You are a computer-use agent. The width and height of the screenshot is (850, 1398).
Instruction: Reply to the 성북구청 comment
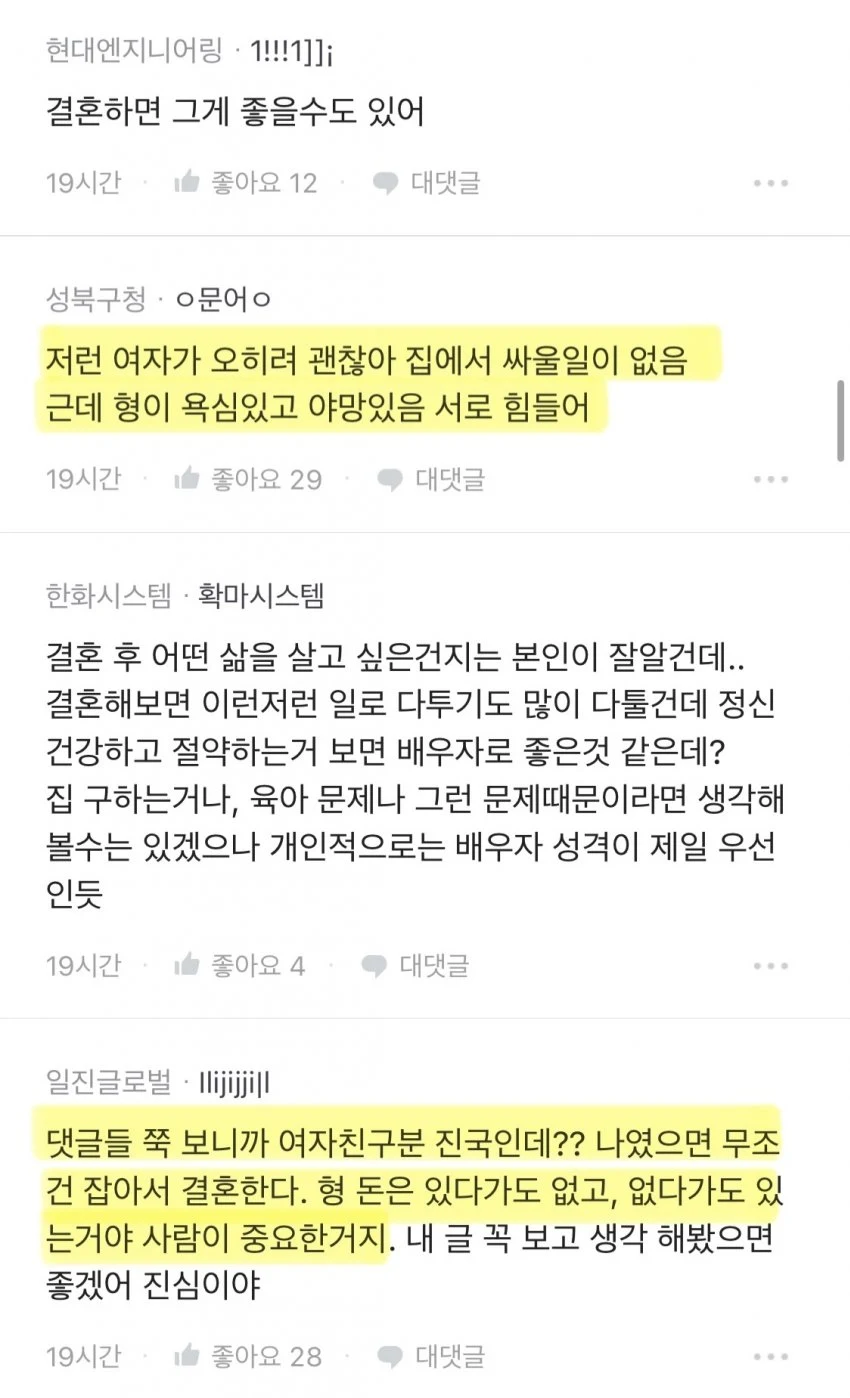(431, 479)
